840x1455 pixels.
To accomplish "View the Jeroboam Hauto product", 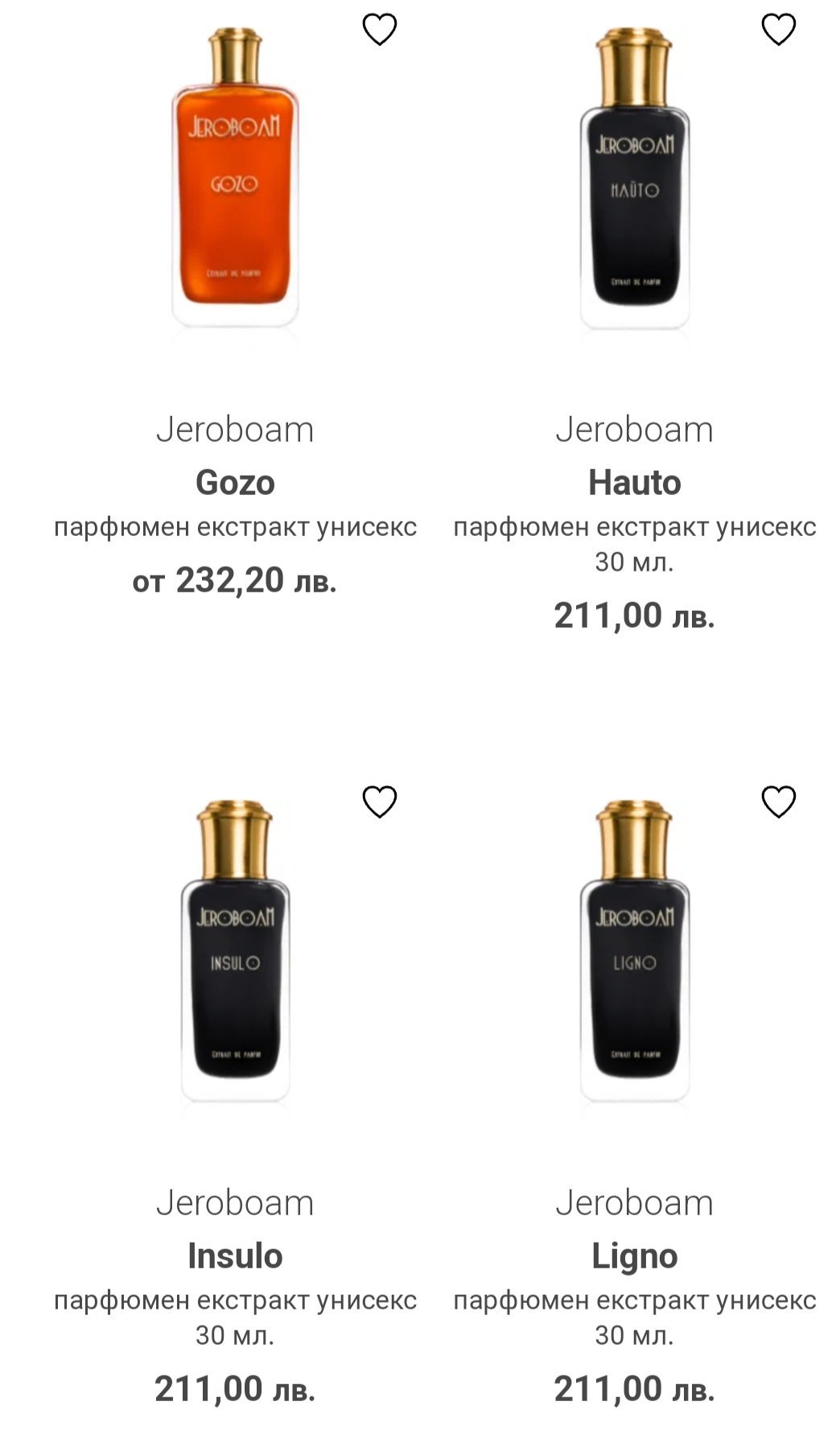I will (634, 322).
